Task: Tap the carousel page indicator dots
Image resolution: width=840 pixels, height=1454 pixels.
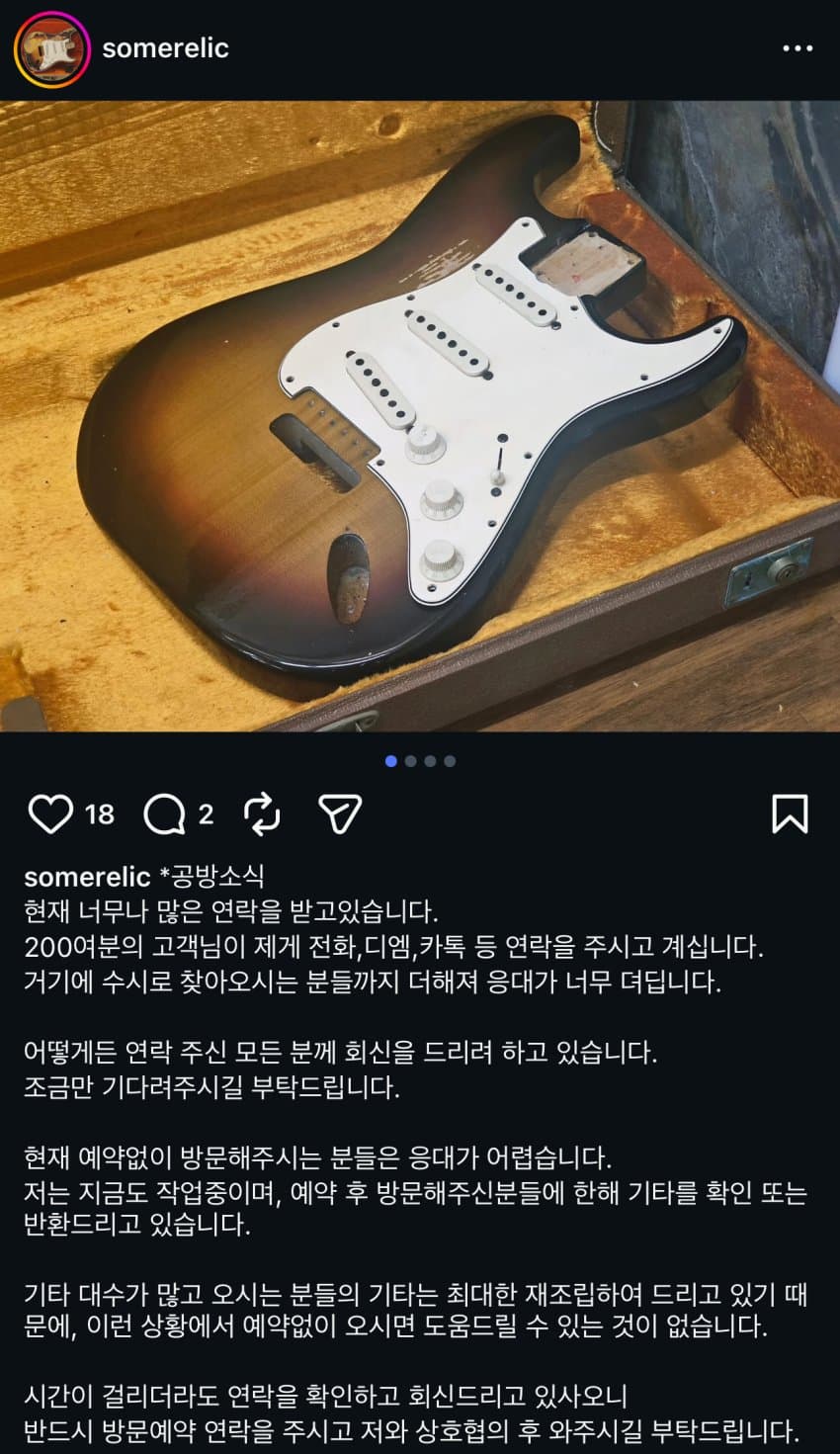Action: (x=420, y=761)
